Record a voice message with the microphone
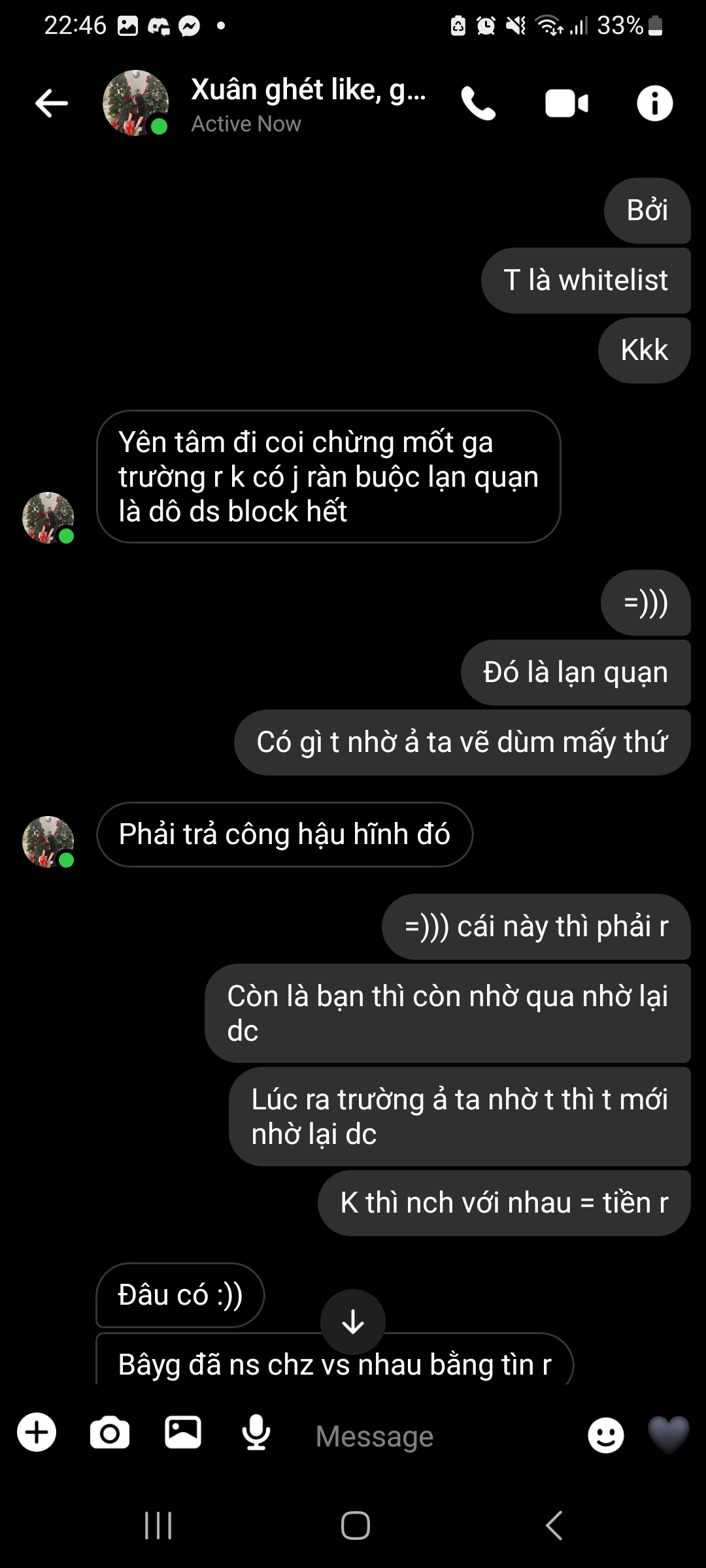The width and height of the screenshot is (706, 1568). coord(256,1433)
